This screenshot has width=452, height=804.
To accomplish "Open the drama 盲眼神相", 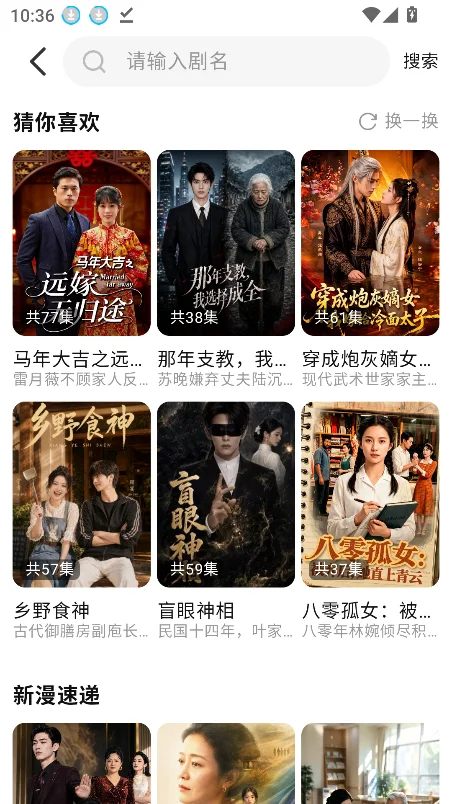I will coord(226,494).
